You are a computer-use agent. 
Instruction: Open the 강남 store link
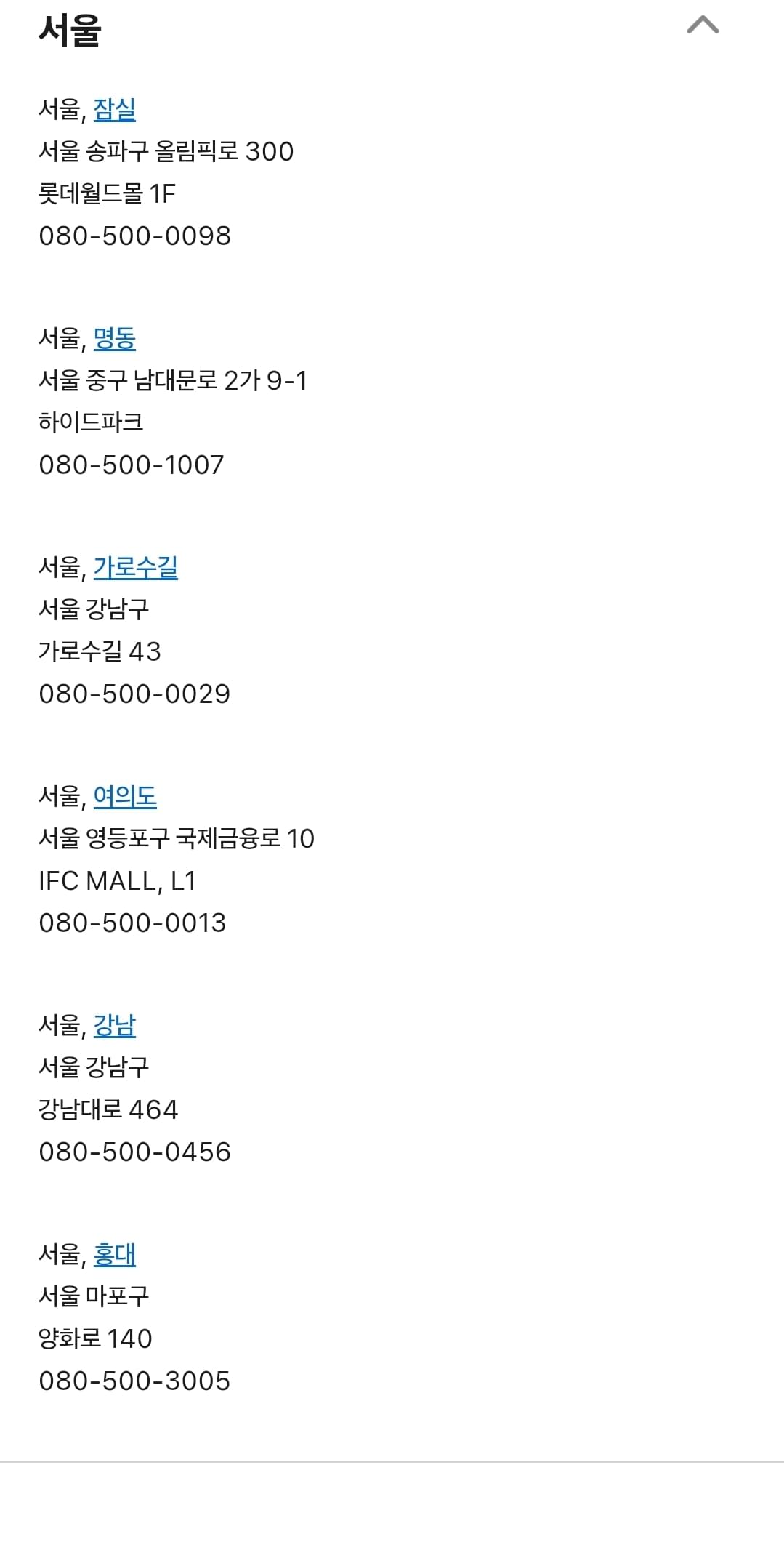pyautogui.click(x=115, y=1025)
